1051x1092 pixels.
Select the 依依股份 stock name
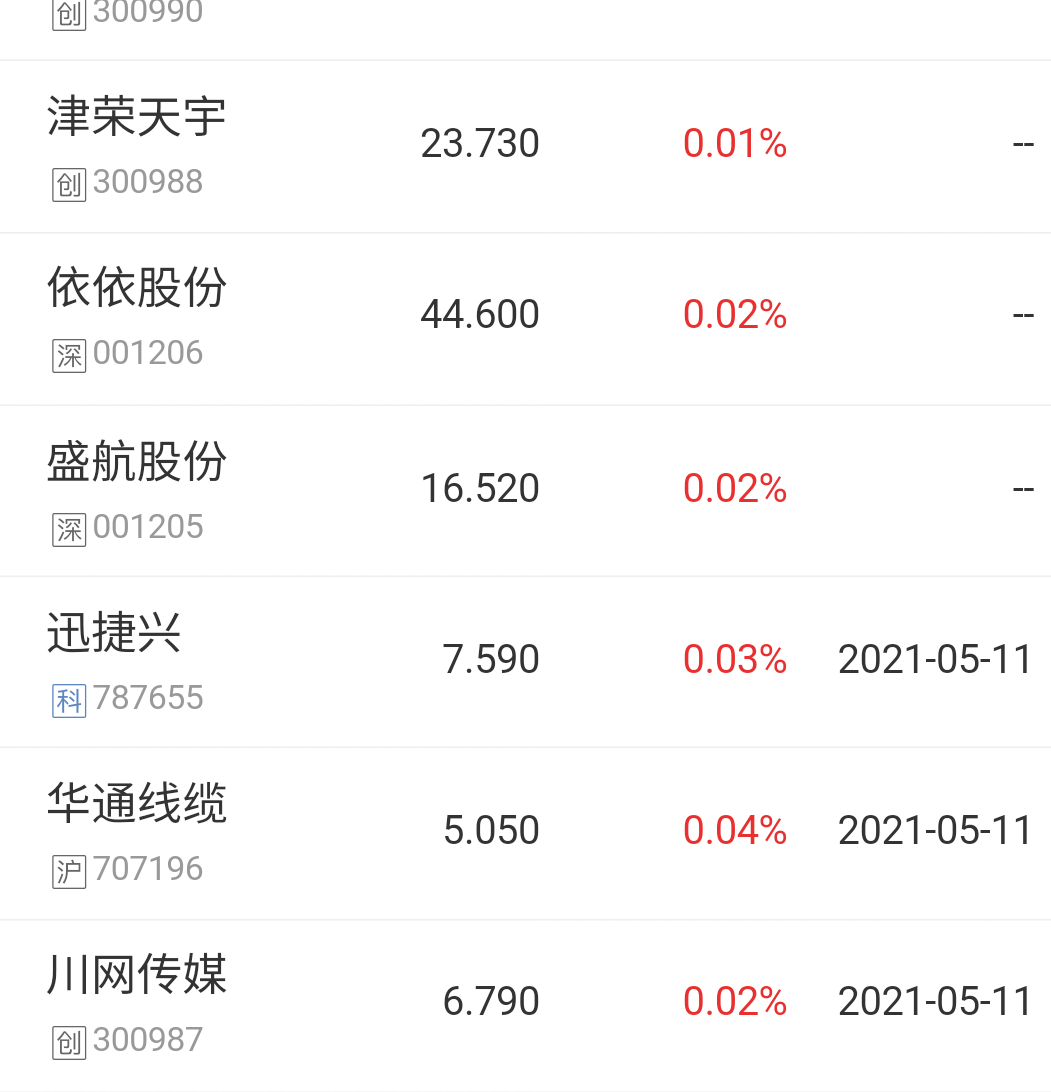[x=136, y=287]
